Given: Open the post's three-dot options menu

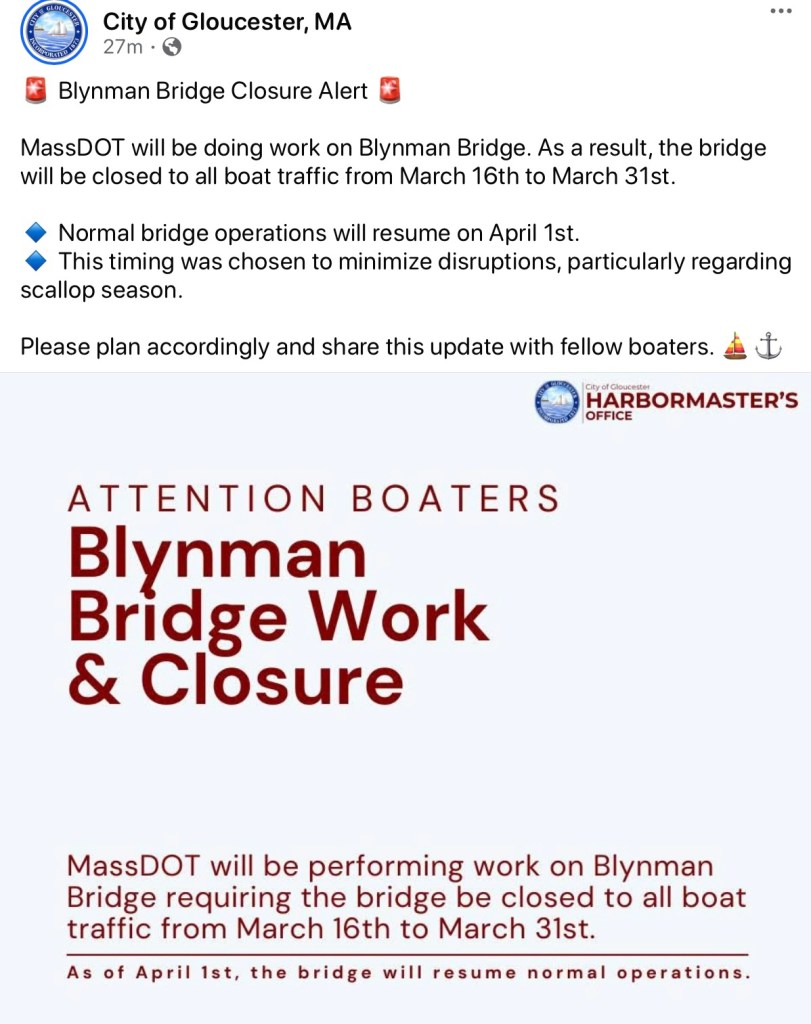Looking at the screenshot, I should [781, 10].
